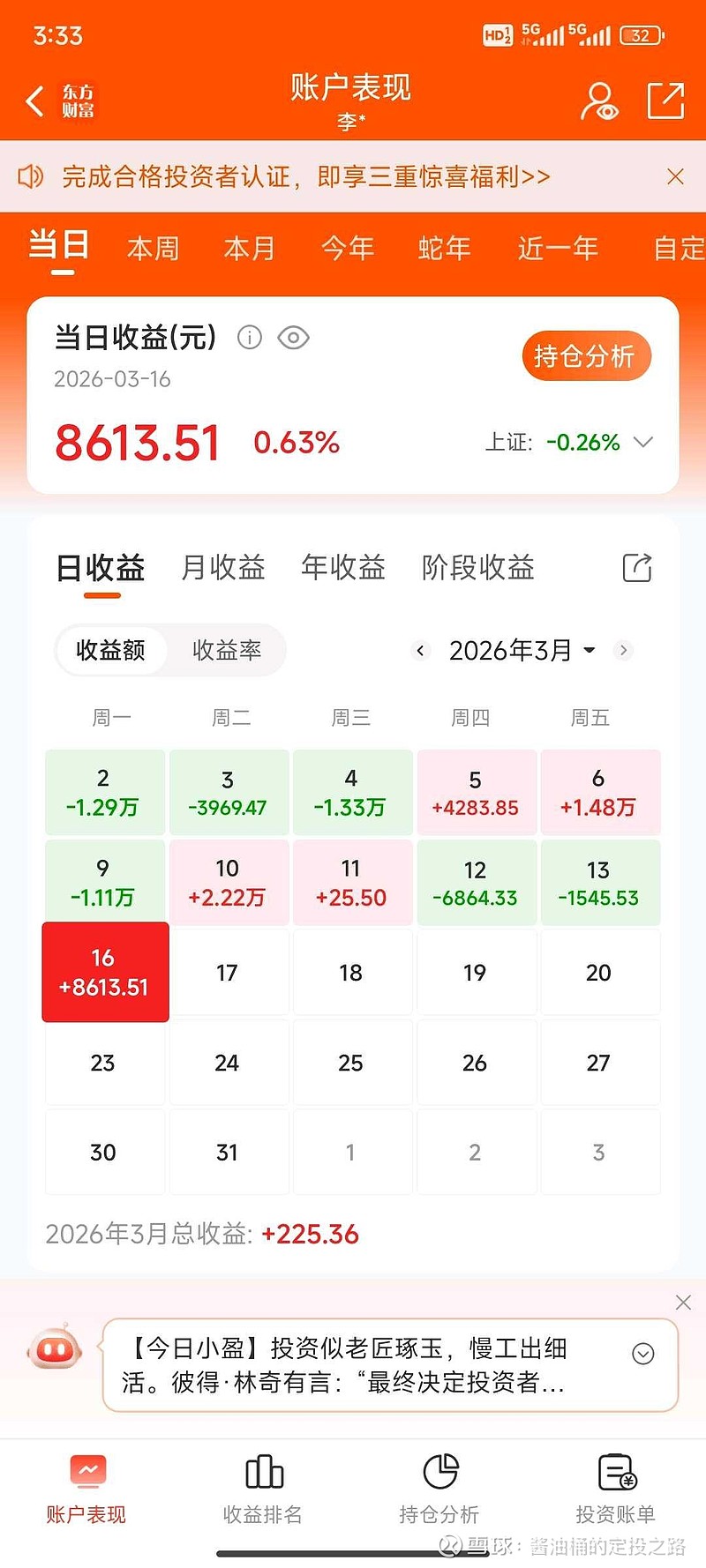Screen dimensions: 706x1568
Task: Select the 收益额 display mode
Action: coord(113,650)
